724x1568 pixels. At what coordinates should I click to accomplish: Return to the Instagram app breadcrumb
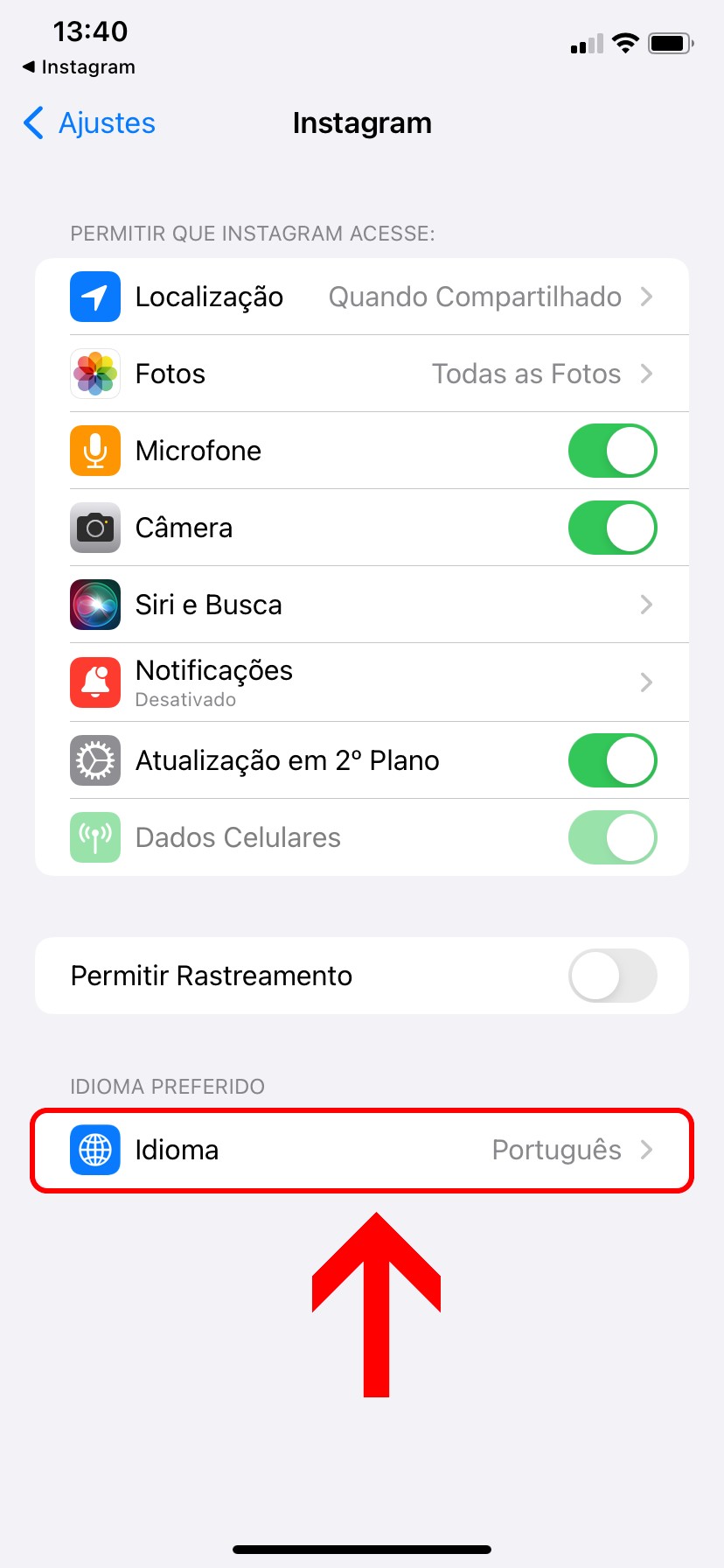tap(79, 67)
